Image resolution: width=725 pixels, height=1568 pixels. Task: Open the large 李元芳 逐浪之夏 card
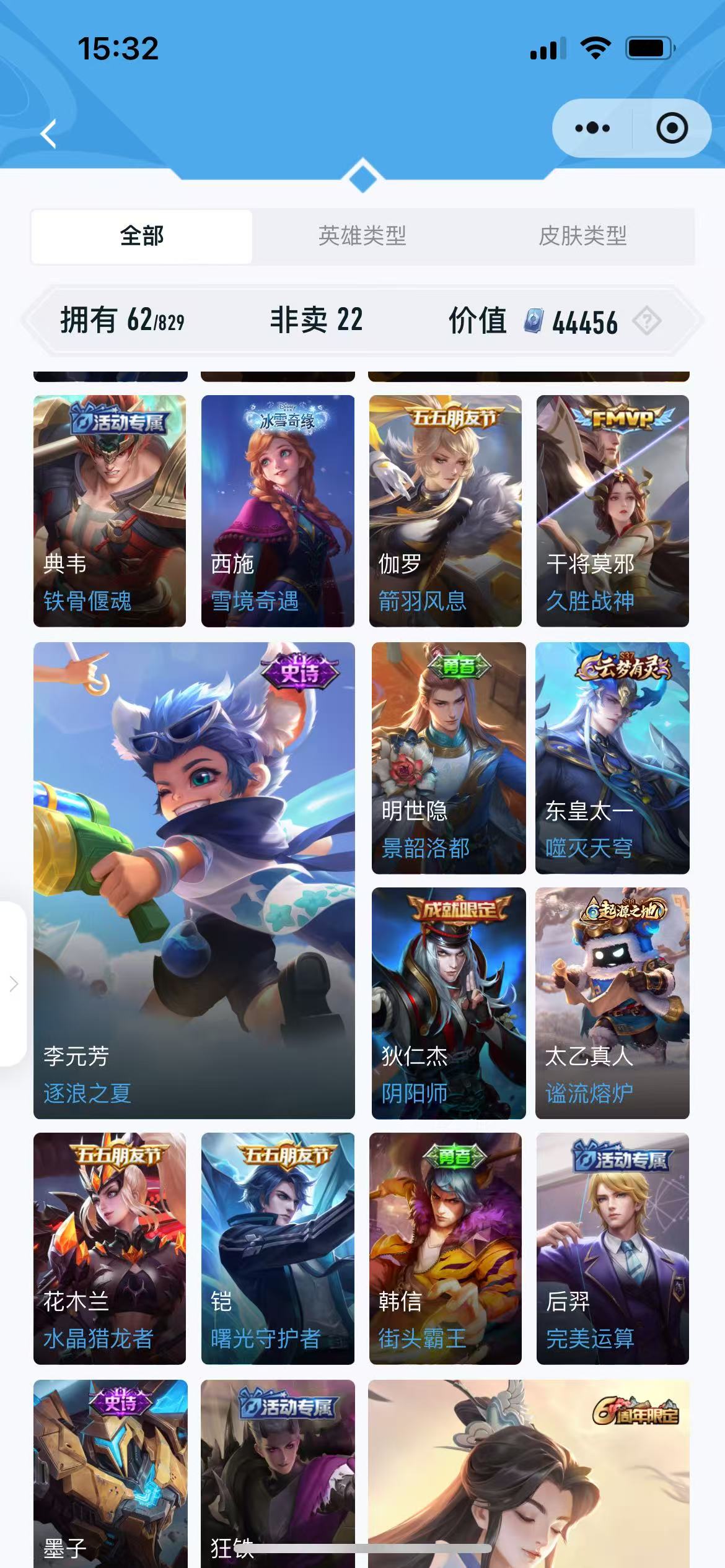(x=194, y=881)
